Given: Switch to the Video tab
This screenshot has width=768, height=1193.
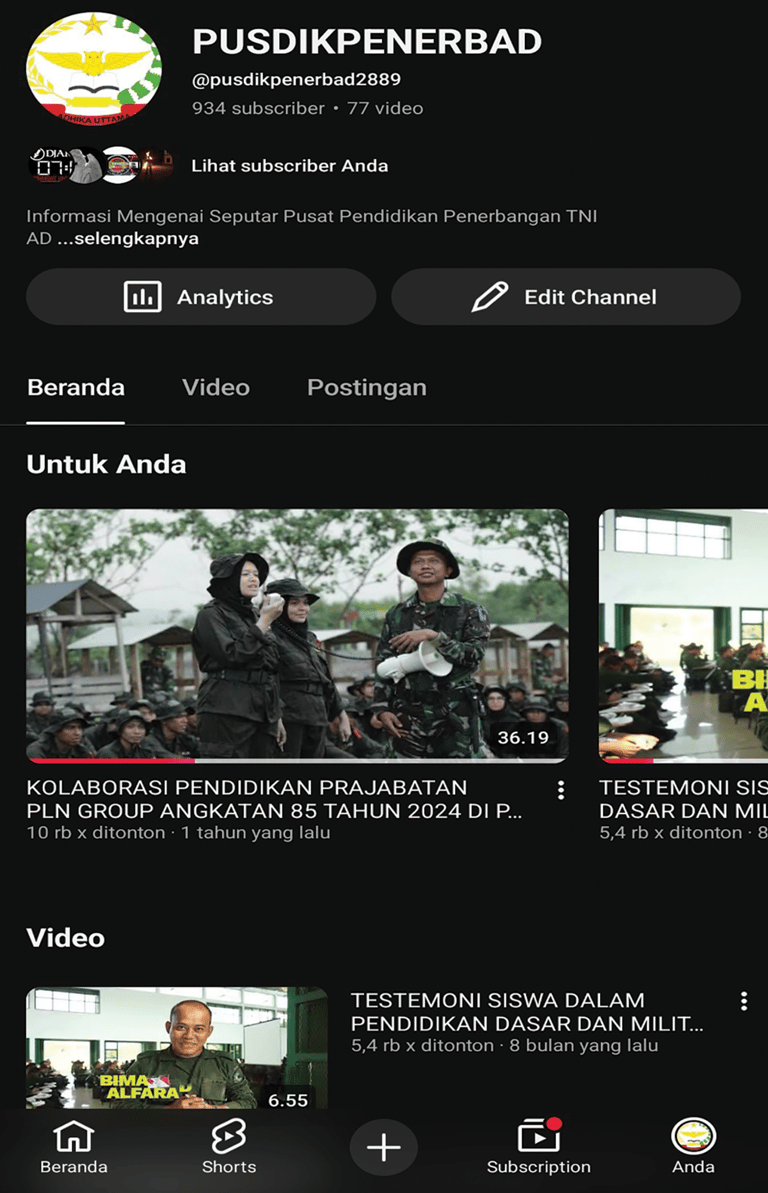Looking at the screenshot, I should click(x=216, y=388).
